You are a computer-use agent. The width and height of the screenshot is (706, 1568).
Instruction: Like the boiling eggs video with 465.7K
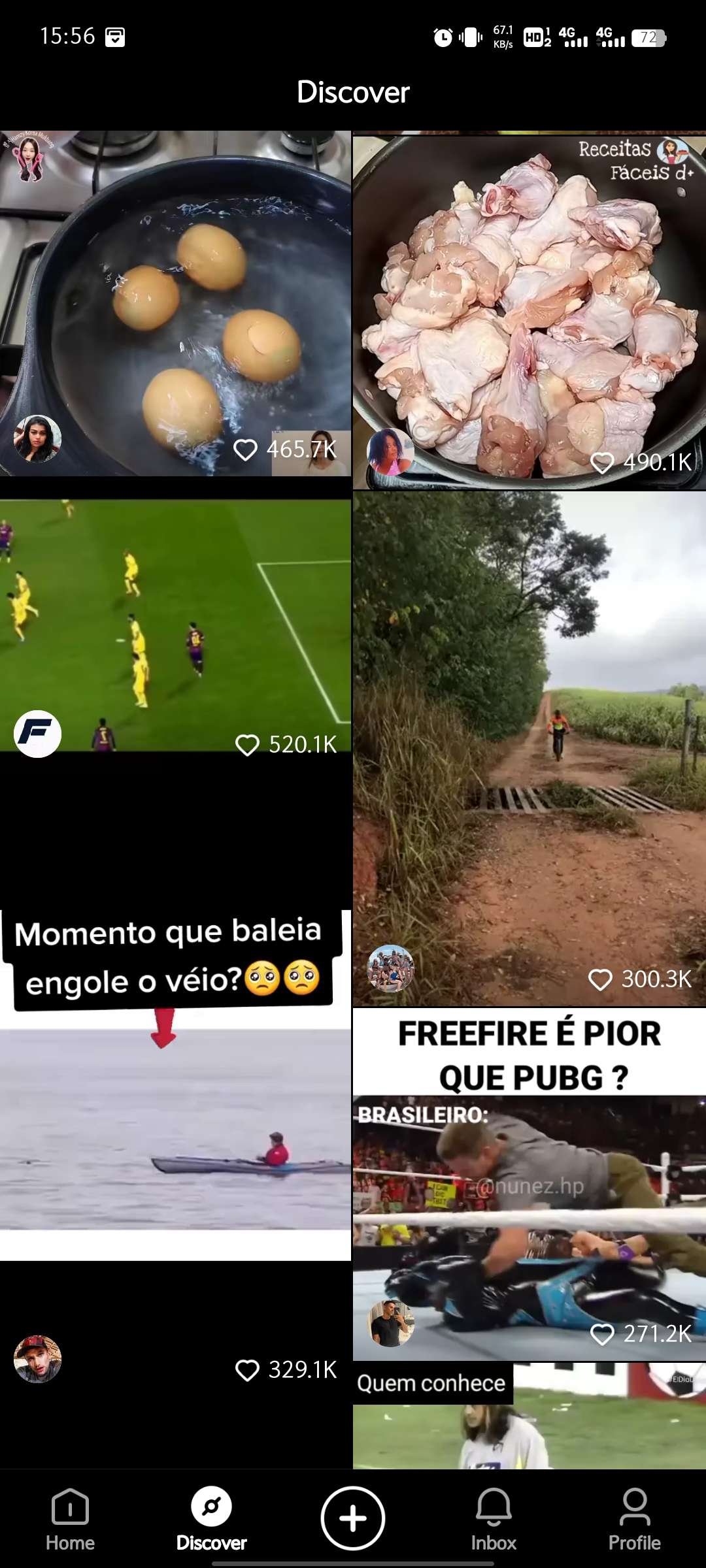[246, 449]
